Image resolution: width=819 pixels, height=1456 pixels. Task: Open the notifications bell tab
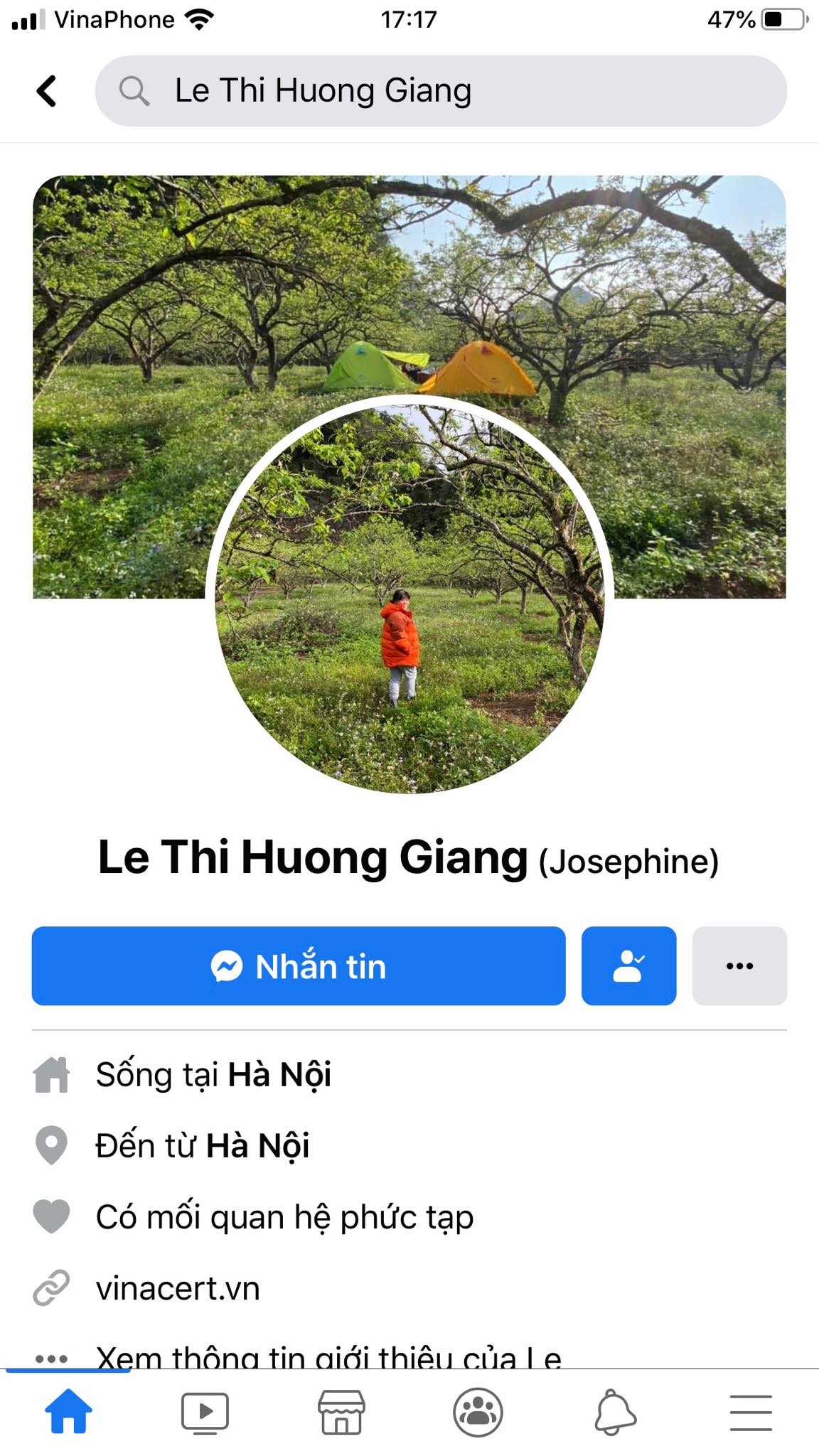(614, 1412)
